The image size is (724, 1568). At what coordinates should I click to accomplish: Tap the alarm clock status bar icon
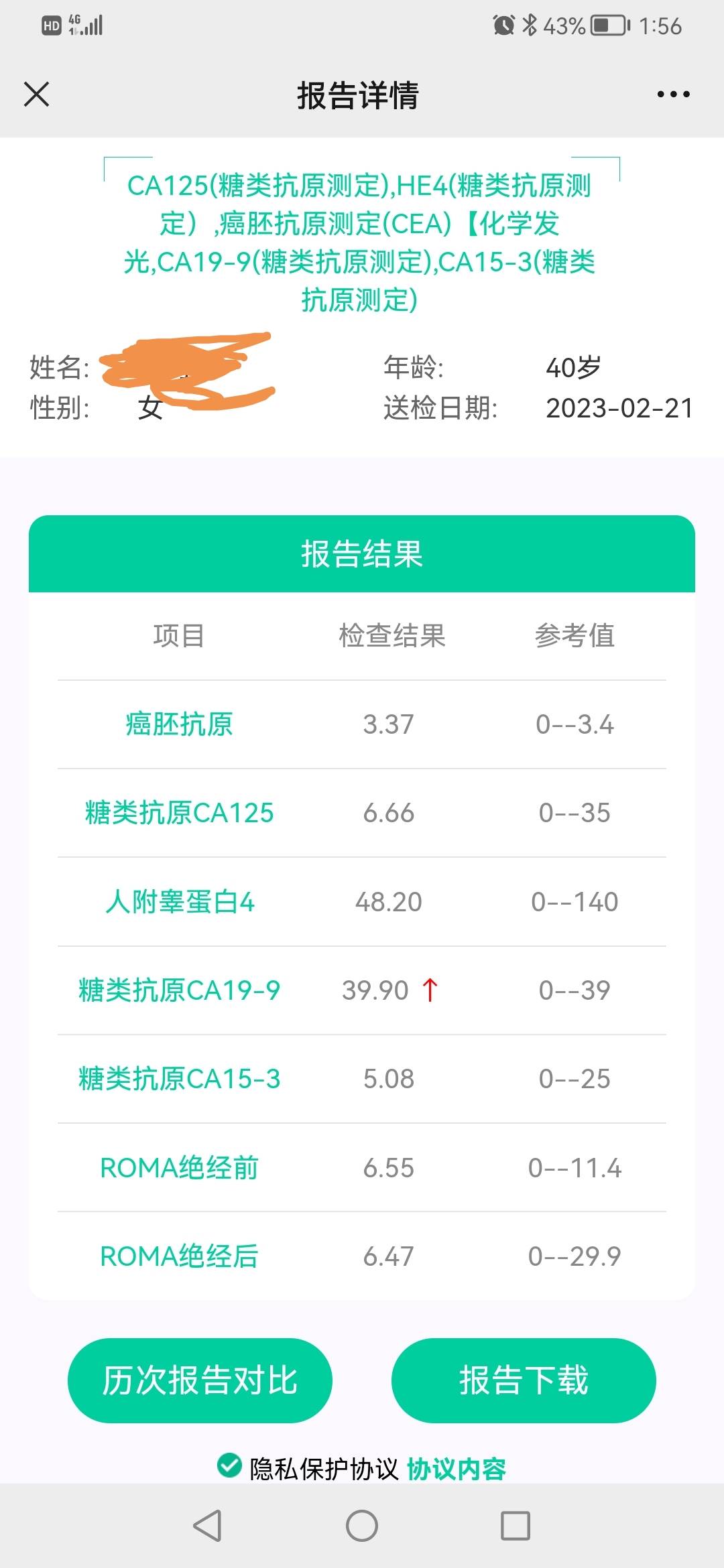click(x=503, y=24)
